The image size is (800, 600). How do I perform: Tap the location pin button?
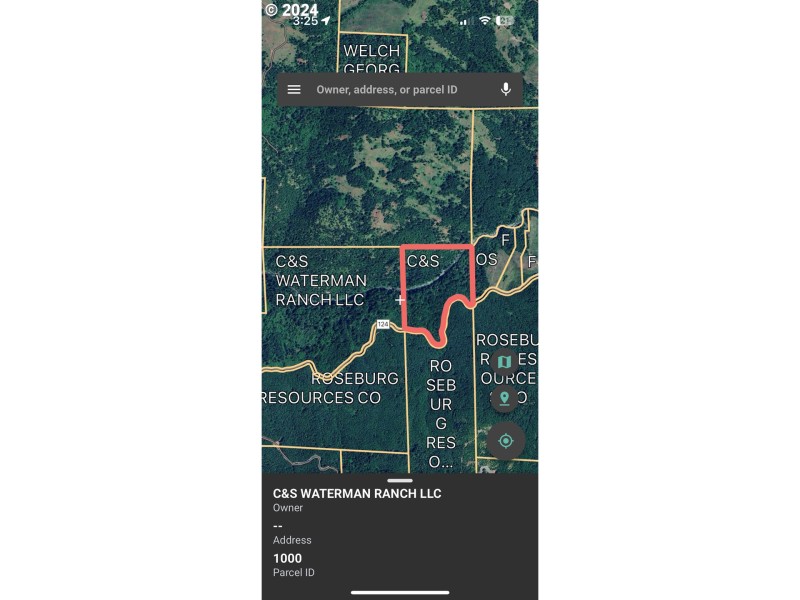pos(505,398)
